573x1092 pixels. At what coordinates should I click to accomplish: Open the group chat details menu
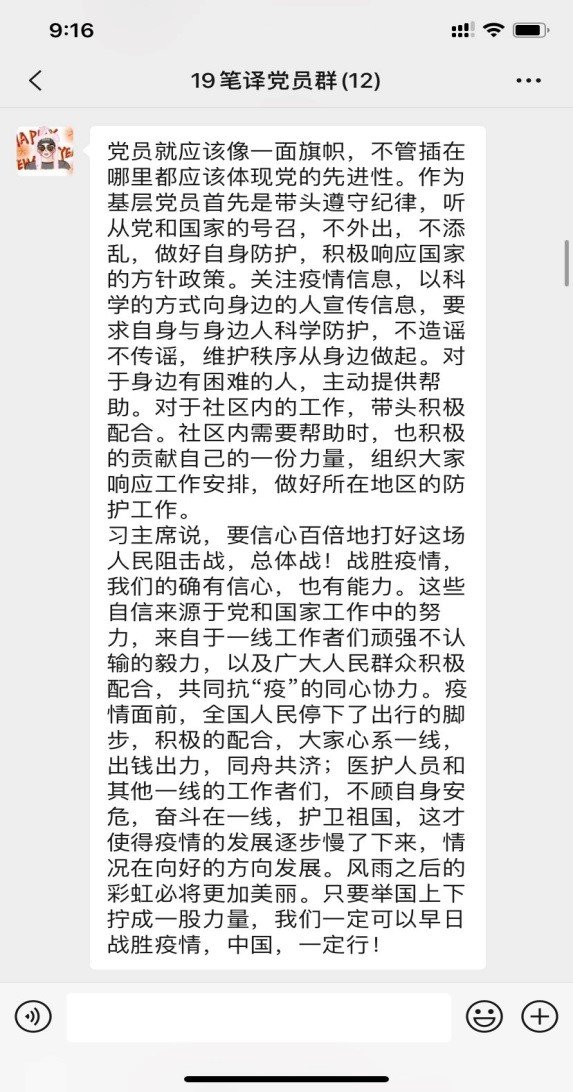pyautogui.click(x=528, y=81)
